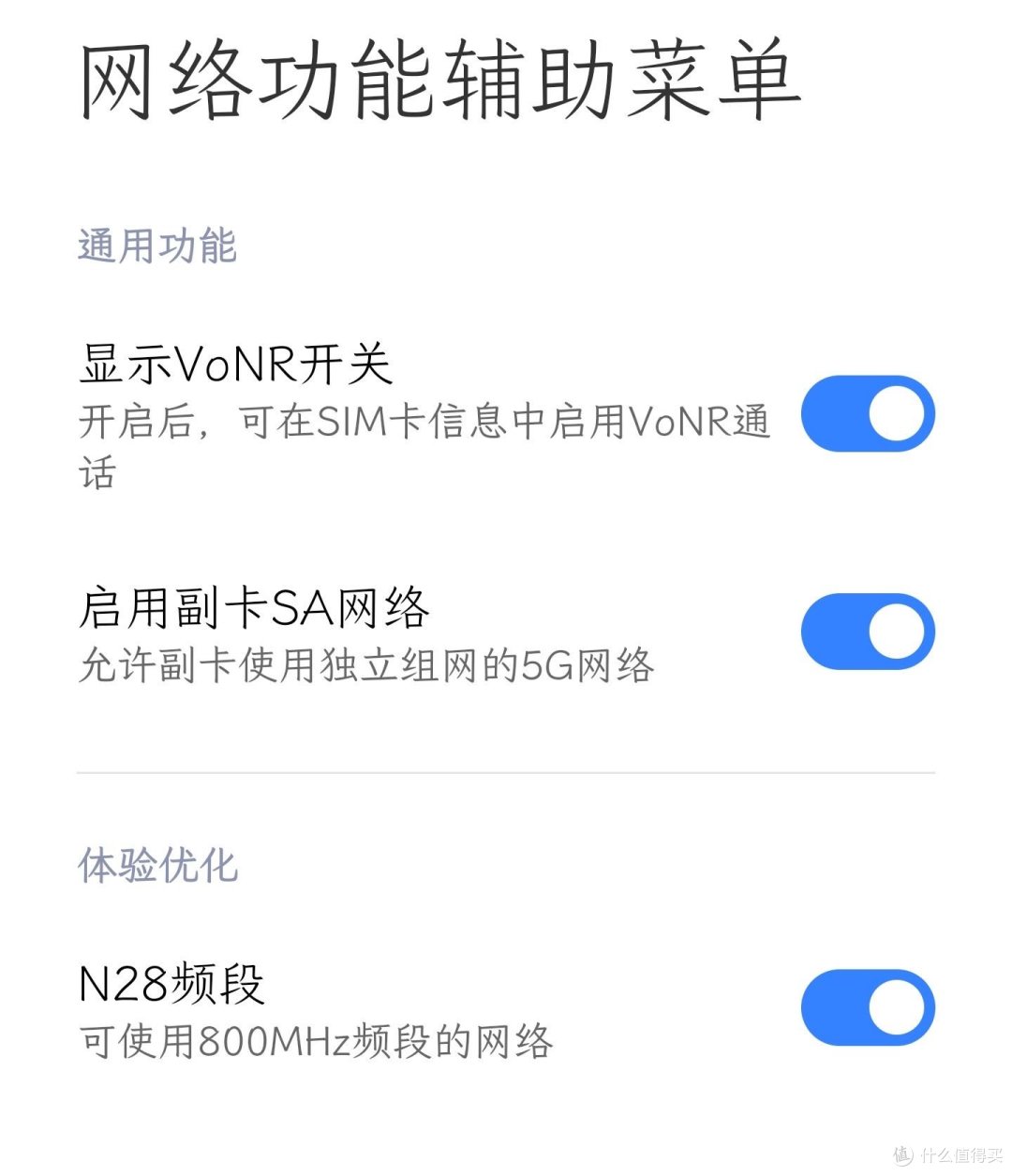Click the divider line below SA网络 section
Screen dimensions: 1012x1176
click(506, 771)
